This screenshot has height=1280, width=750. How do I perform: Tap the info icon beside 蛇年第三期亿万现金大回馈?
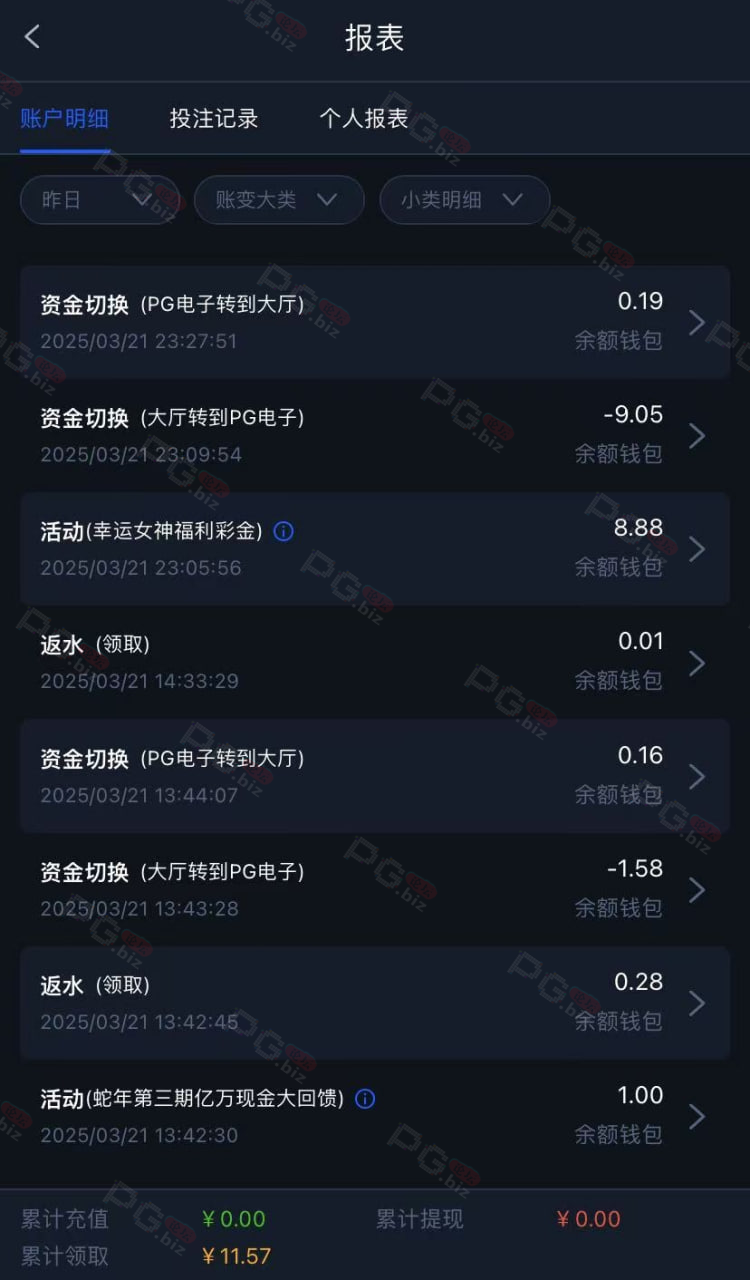(x=365, y=1099)
